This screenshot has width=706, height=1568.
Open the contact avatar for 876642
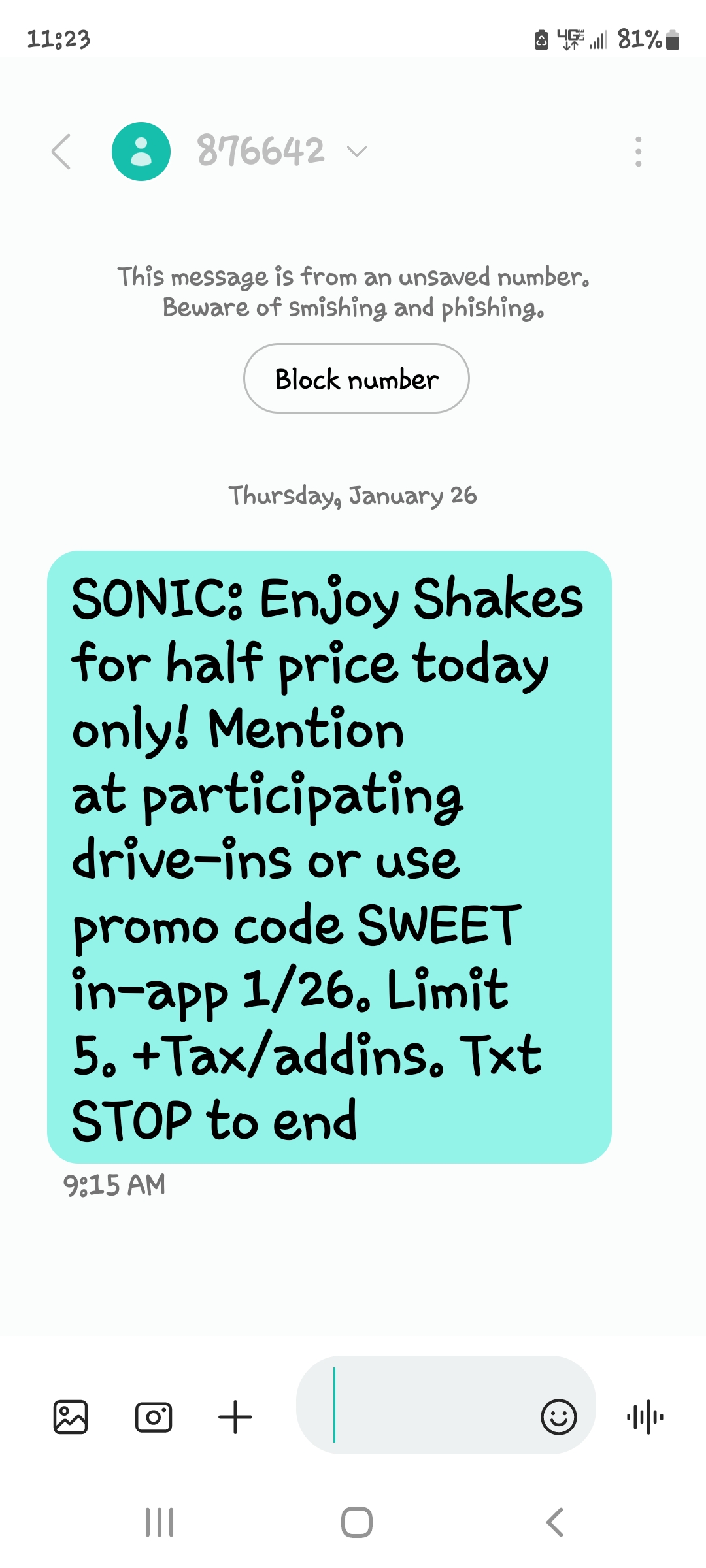tap(141, 152)
